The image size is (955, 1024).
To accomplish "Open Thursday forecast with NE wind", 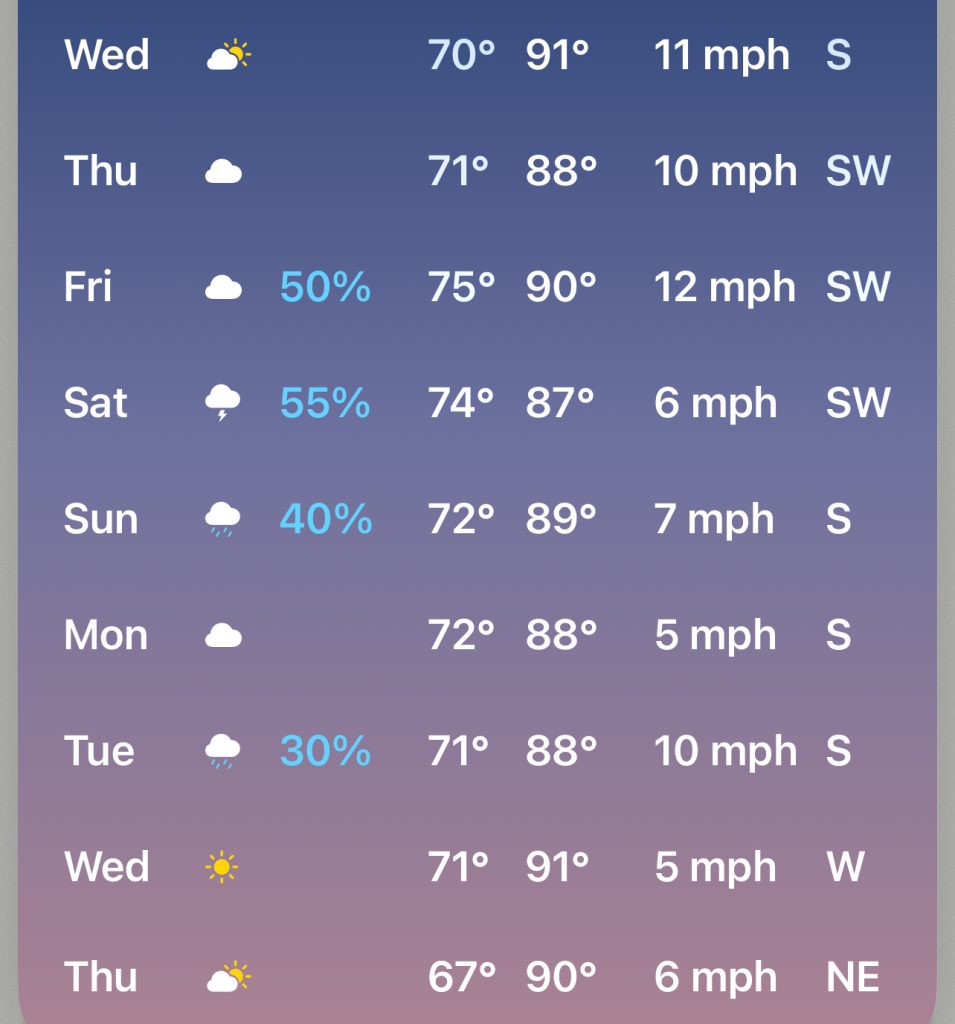I will (477, 977).
